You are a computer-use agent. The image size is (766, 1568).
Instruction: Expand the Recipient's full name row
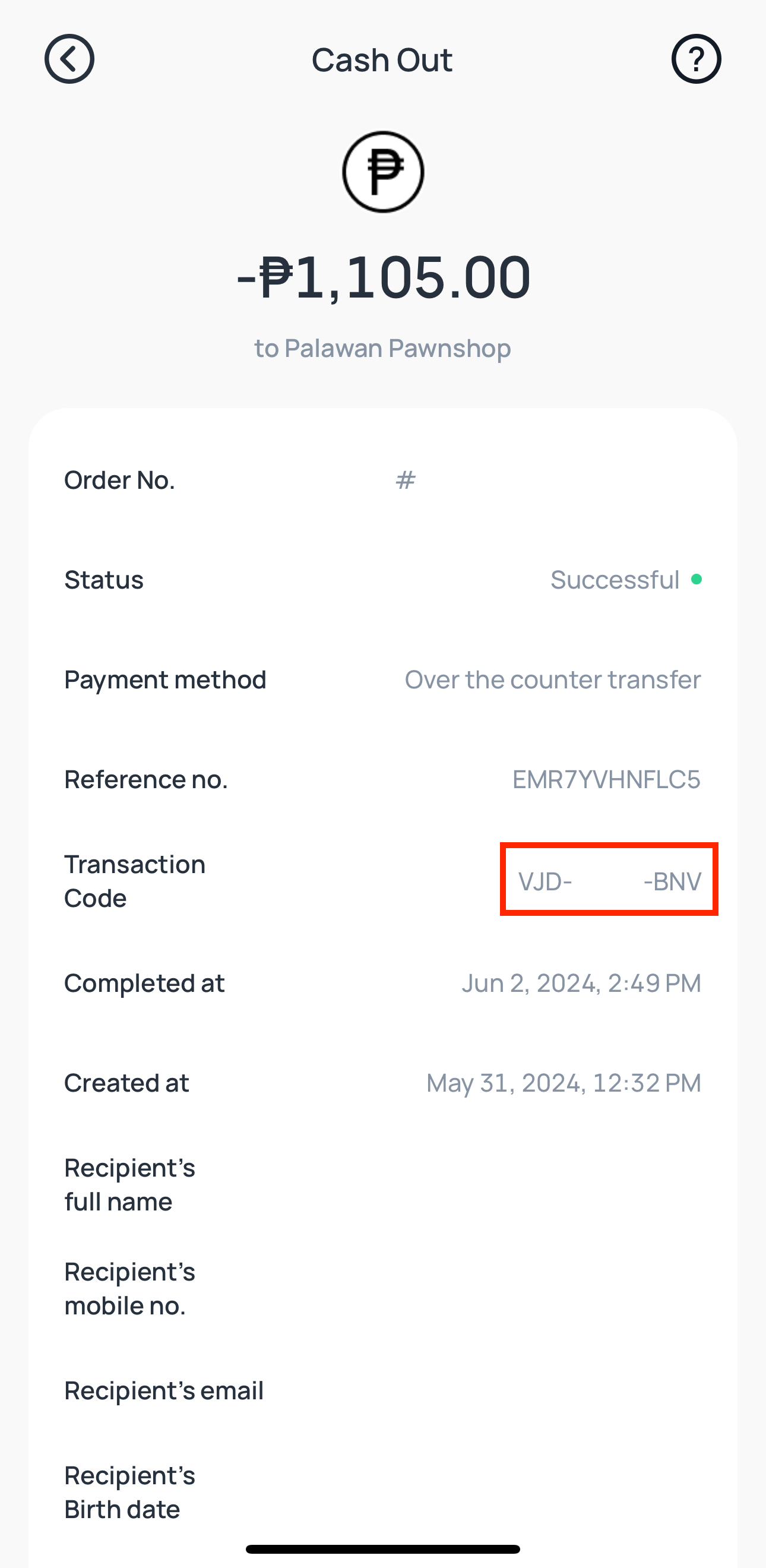129,1183
